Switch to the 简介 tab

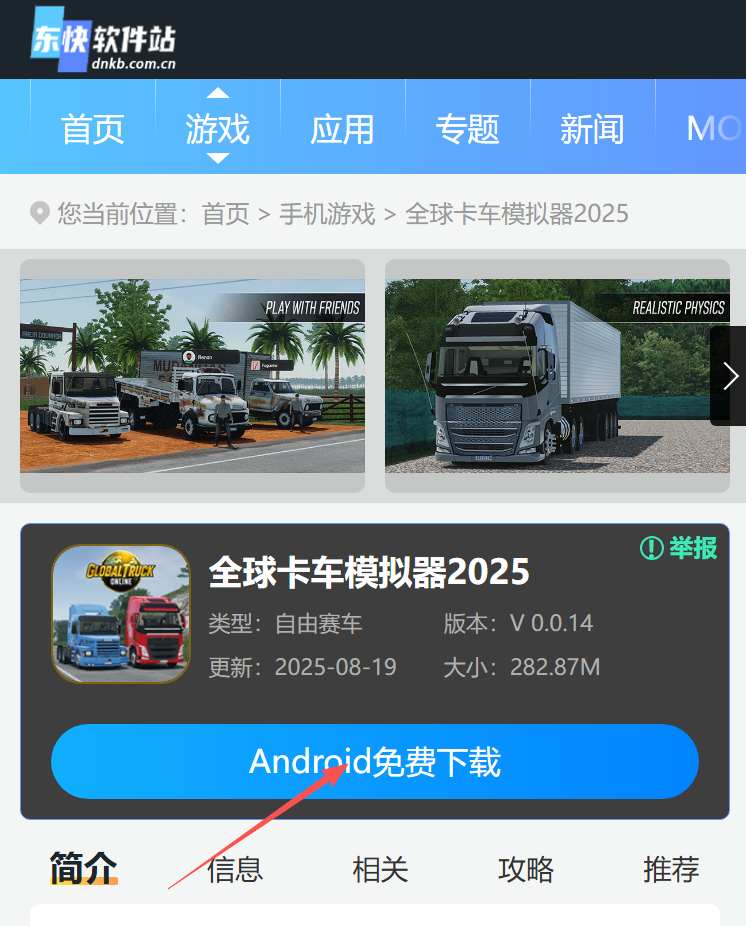click(x=81, y=870)
